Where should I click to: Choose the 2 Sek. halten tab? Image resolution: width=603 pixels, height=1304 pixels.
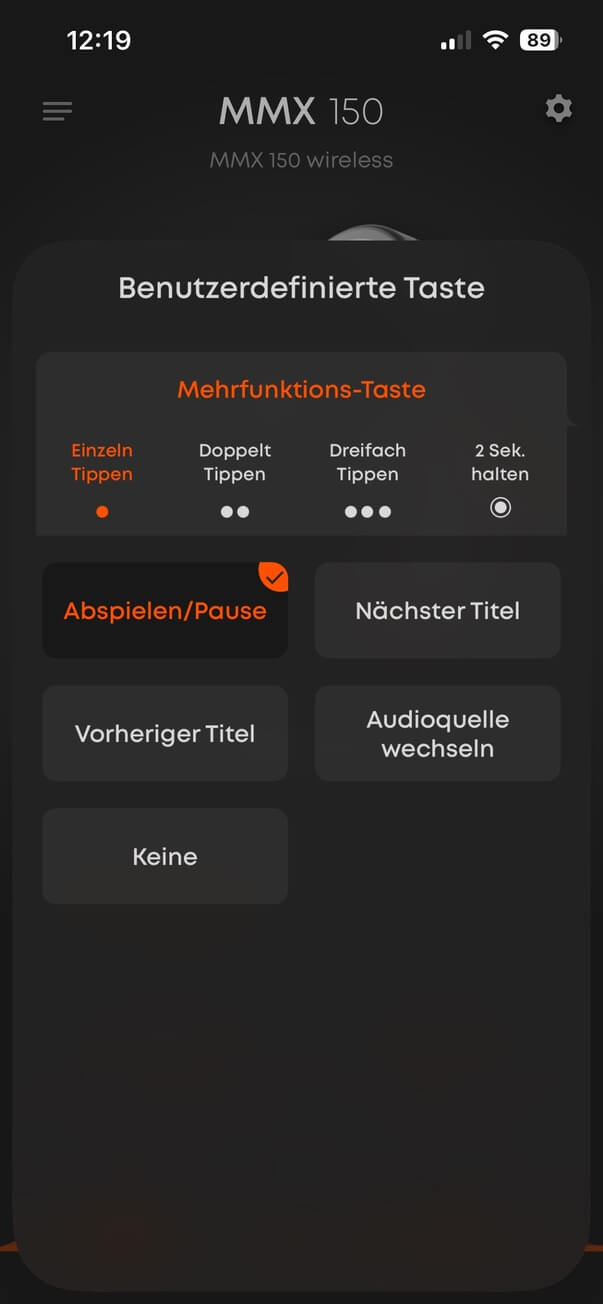[500, 479]
